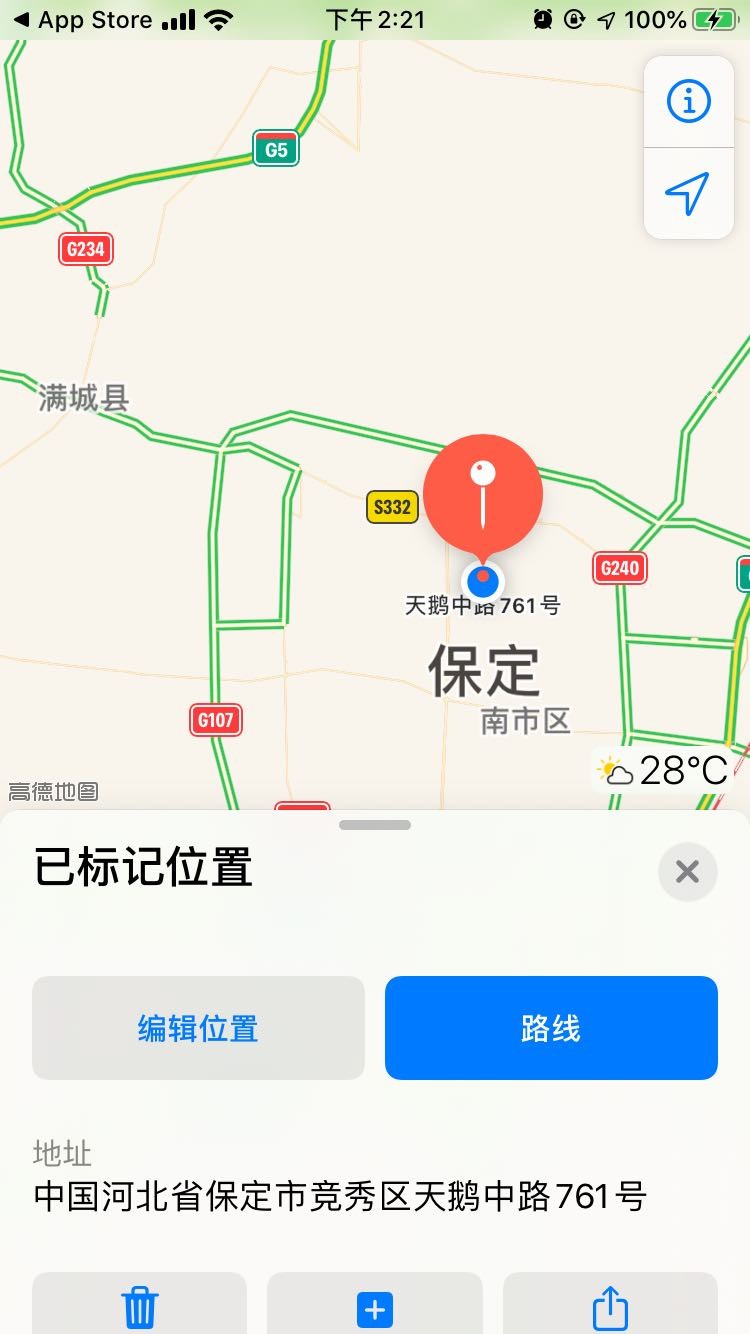Open the 28°C weather badge

(x=664, y=771)
